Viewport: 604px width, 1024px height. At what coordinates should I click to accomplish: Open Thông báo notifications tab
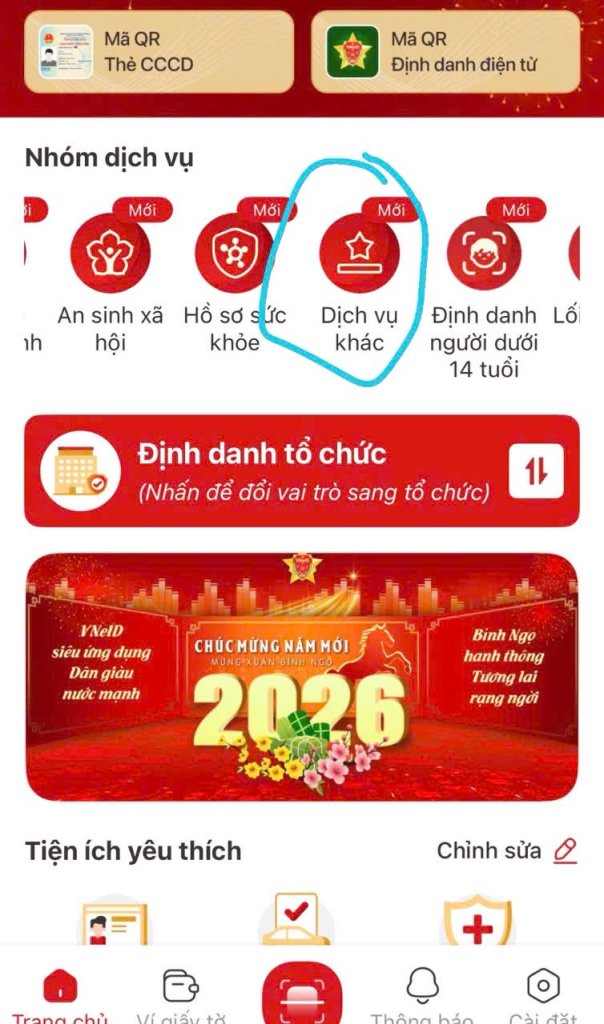click(x=422, y=995)
